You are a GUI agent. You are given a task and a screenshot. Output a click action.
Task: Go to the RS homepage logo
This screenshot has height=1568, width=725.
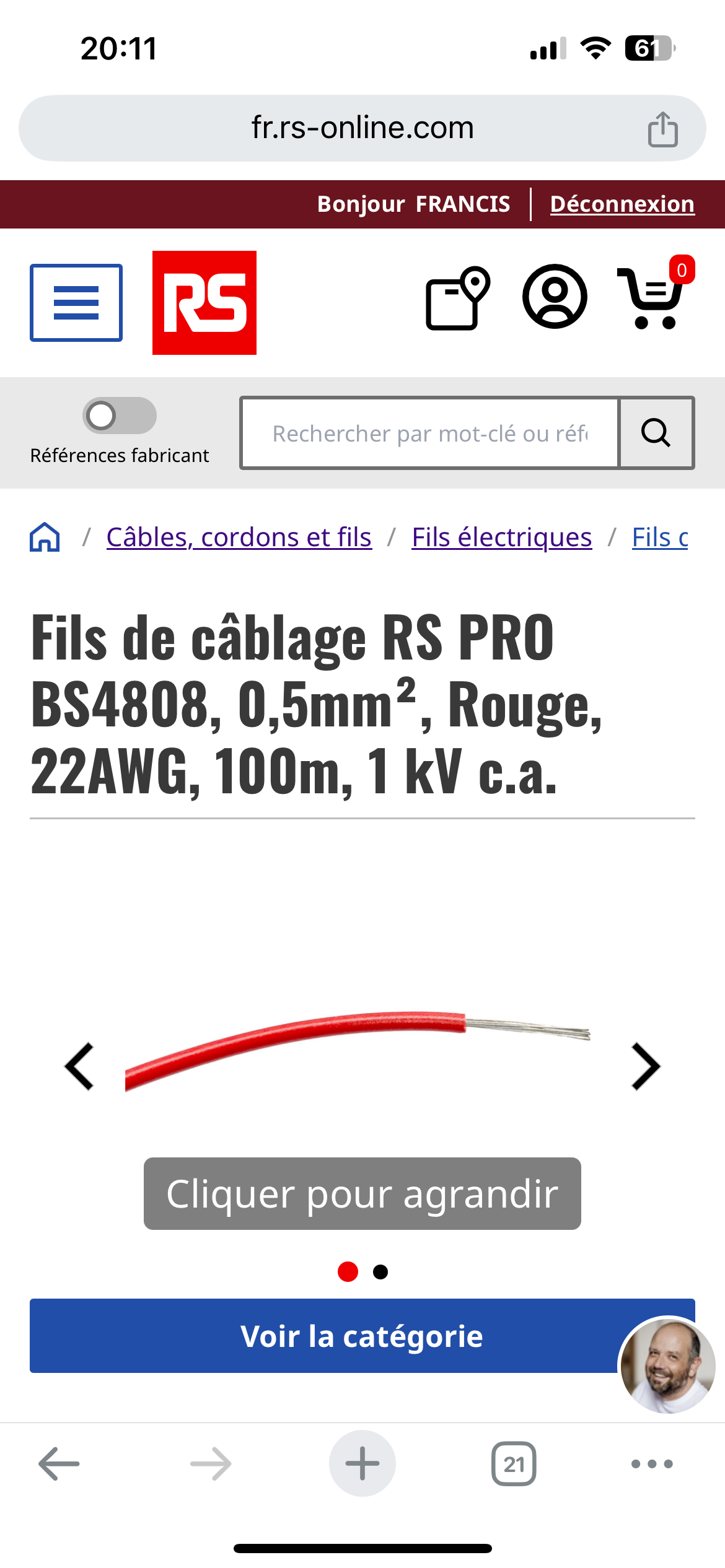[x=204, y=303]
